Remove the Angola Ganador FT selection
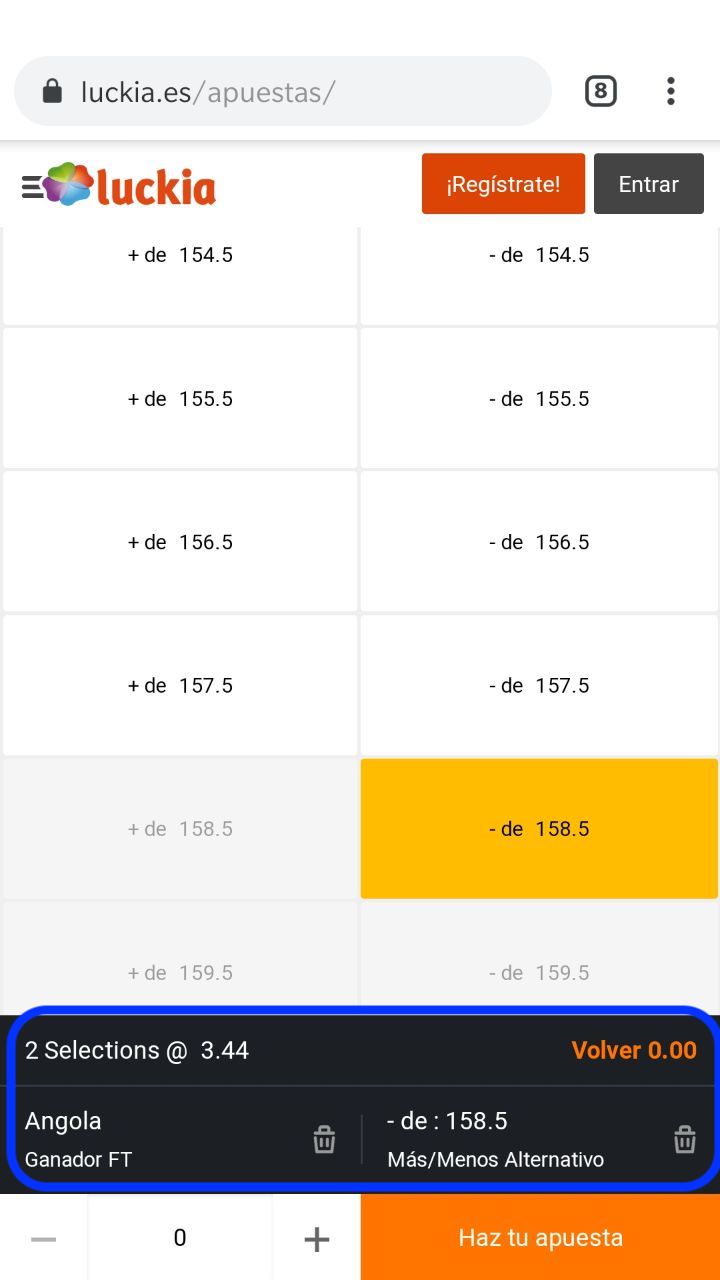The height and width of the screenshot is (1280, 720). [x=324, y=1139]
